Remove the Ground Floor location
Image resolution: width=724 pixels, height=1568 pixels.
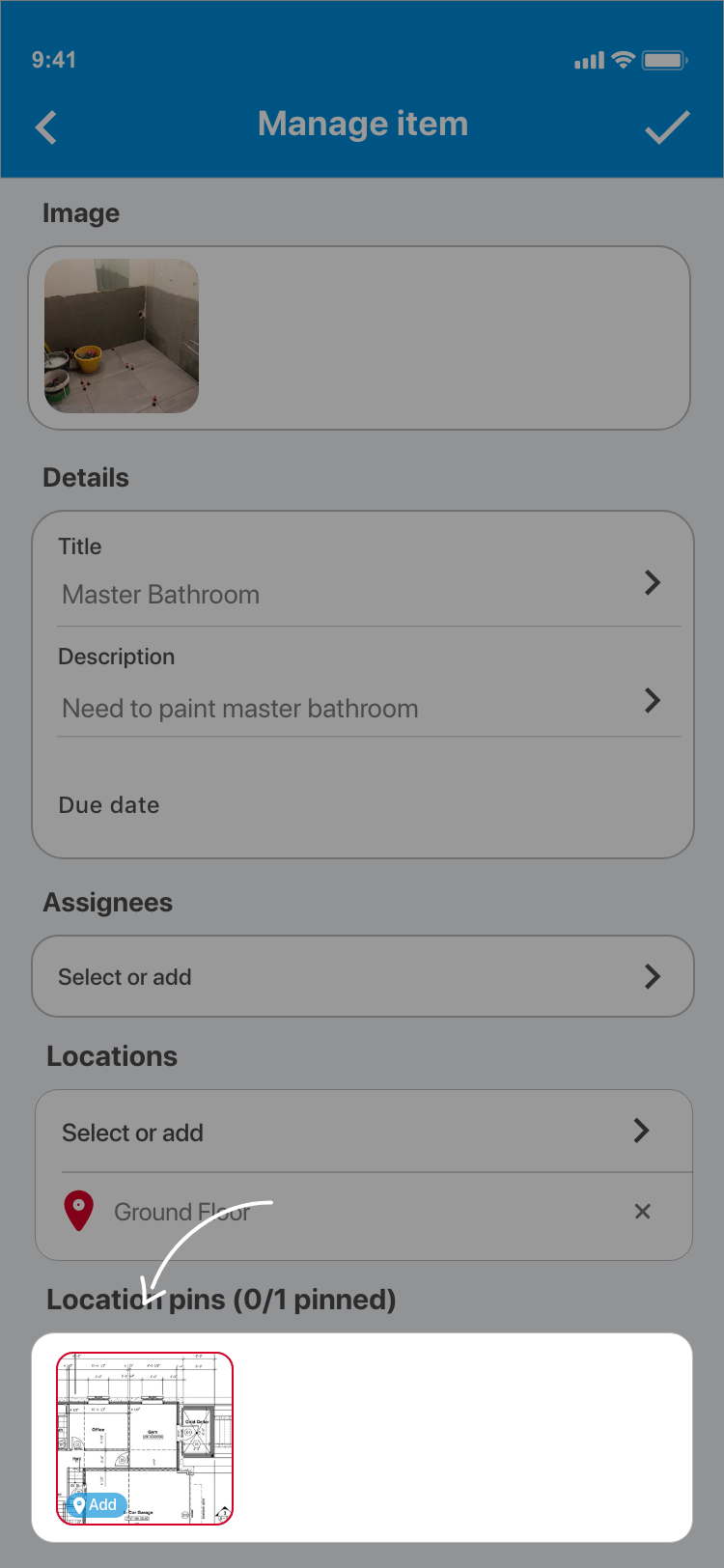[642, 1211]
